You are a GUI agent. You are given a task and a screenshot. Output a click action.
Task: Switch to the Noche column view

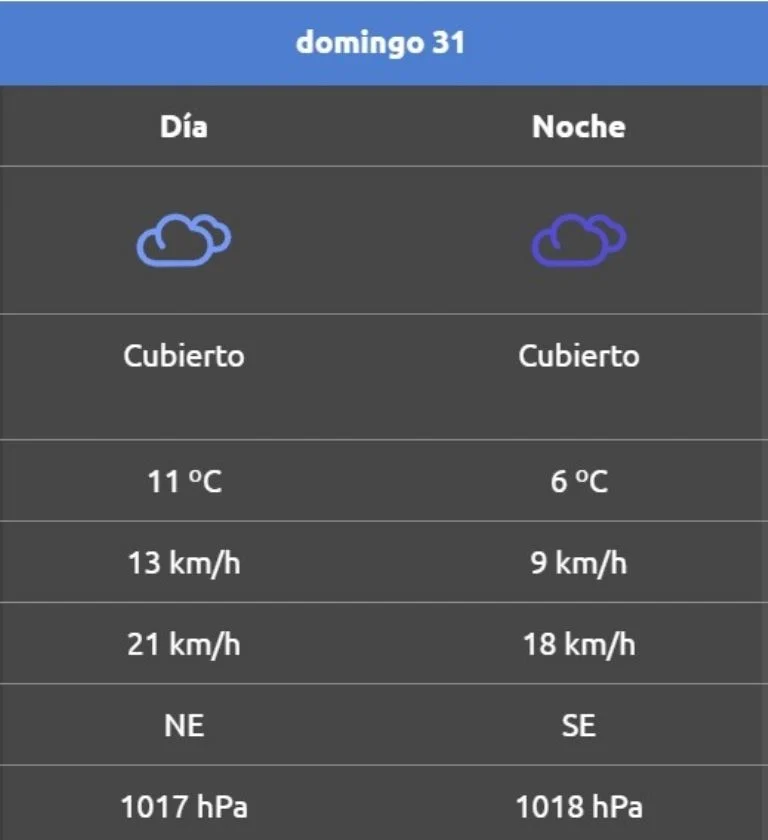(580, 127)
